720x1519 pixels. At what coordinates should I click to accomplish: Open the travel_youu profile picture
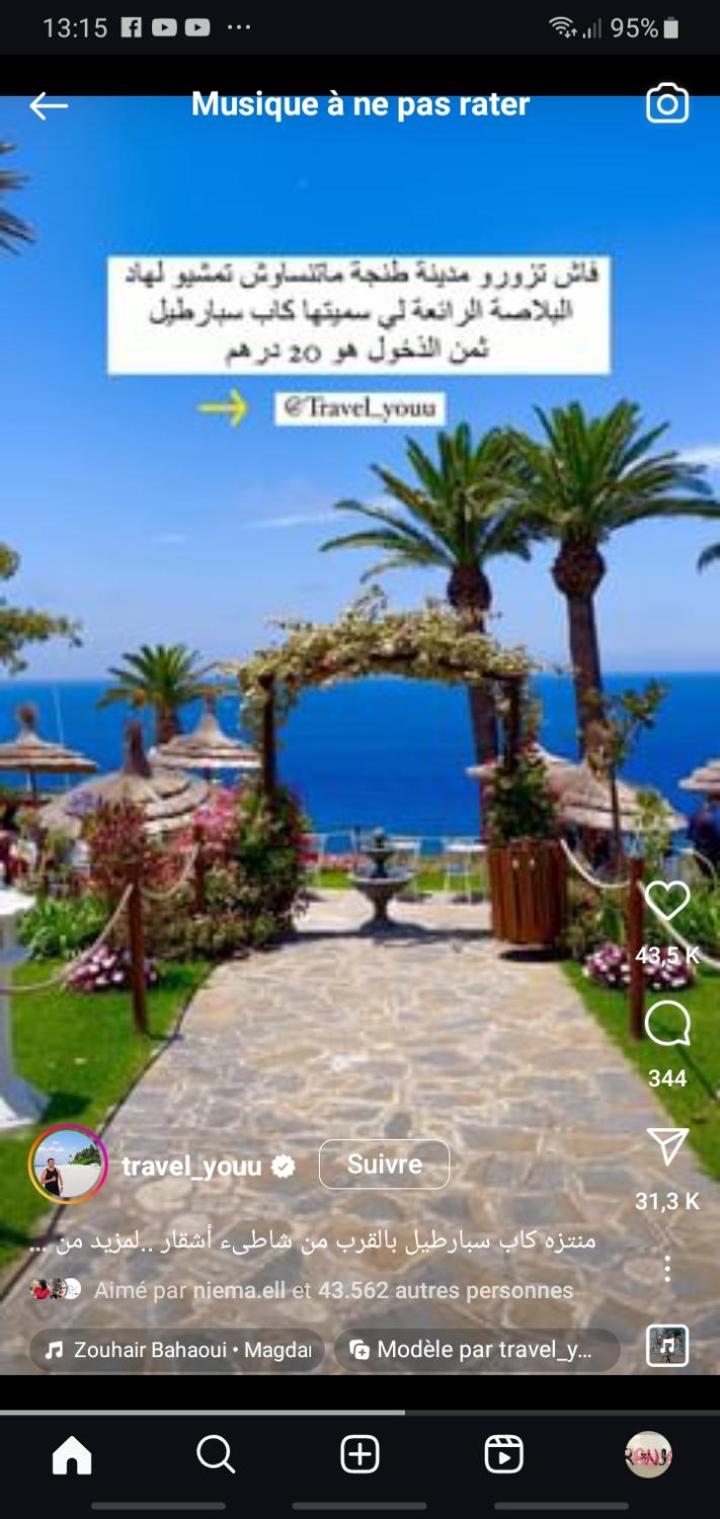67,1165
